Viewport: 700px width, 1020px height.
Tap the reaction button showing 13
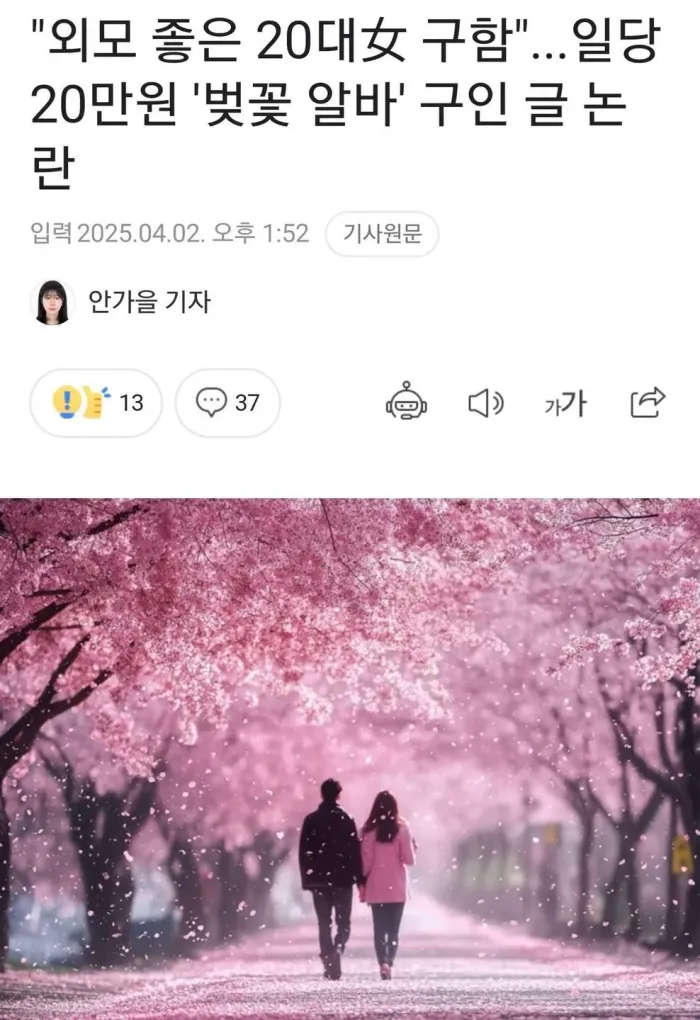[96, 403]
